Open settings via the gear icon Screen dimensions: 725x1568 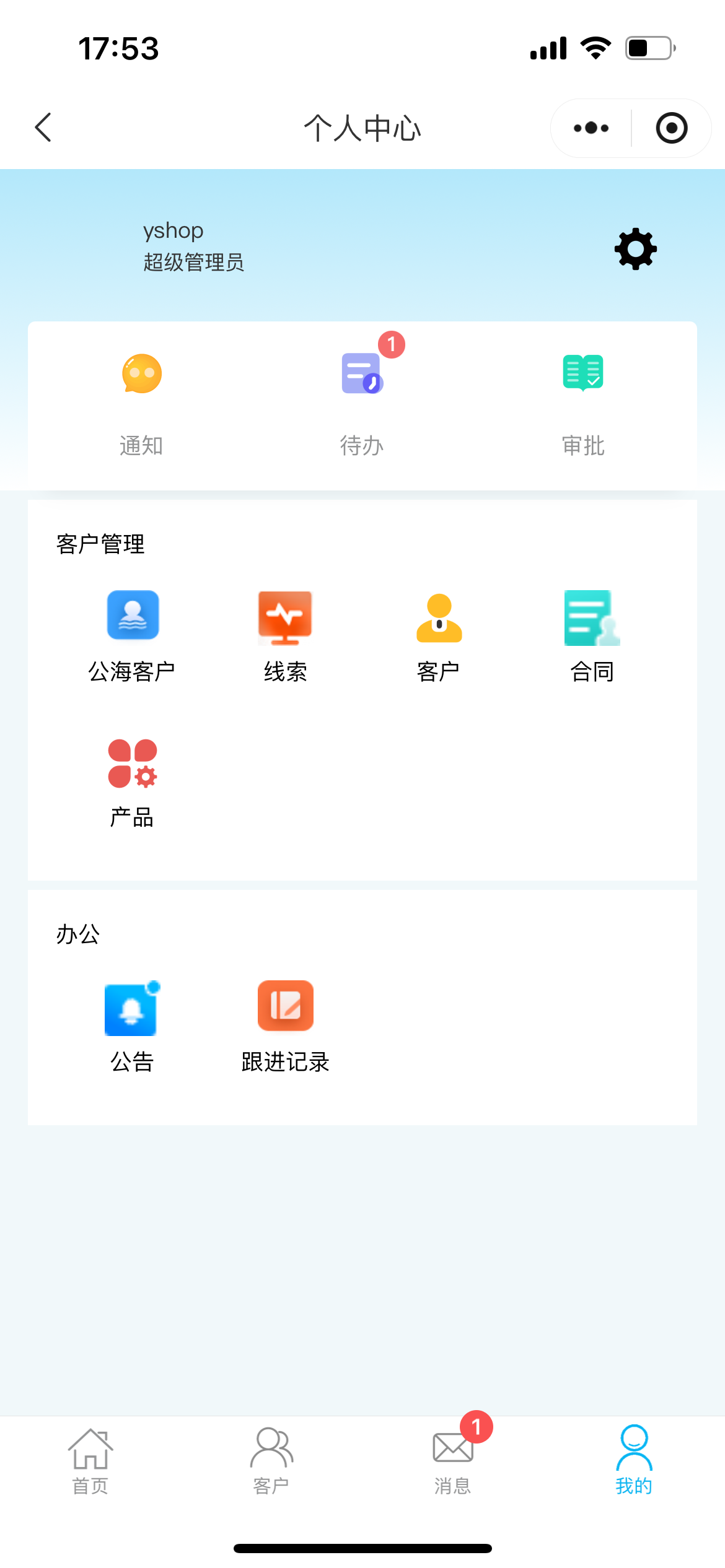[x=635, y=249]
